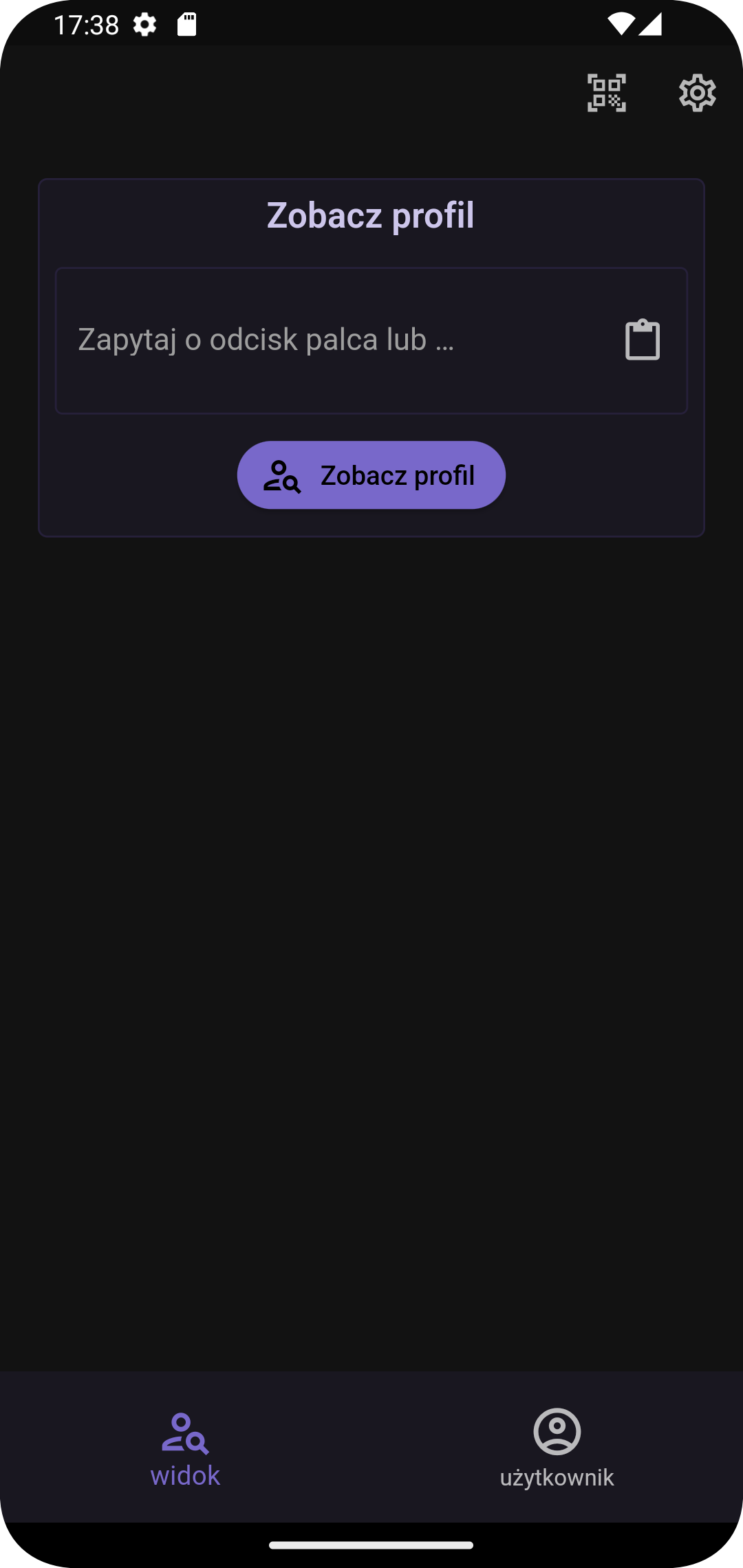The width and height of the screenshot is (743, 1568).
Task: Tap the Zobacz profil button
Action: (371, 475)
